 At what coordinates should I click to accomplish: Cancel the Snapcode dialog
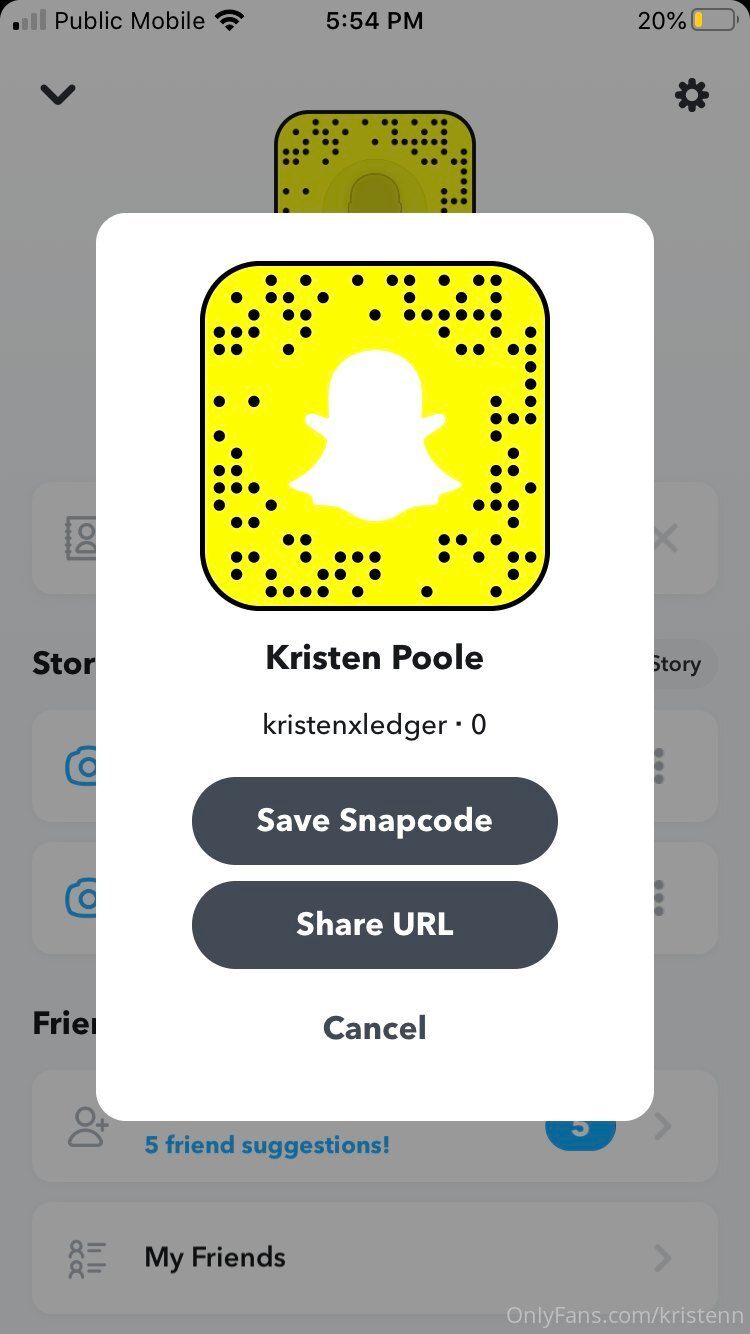coord(374,1028)
